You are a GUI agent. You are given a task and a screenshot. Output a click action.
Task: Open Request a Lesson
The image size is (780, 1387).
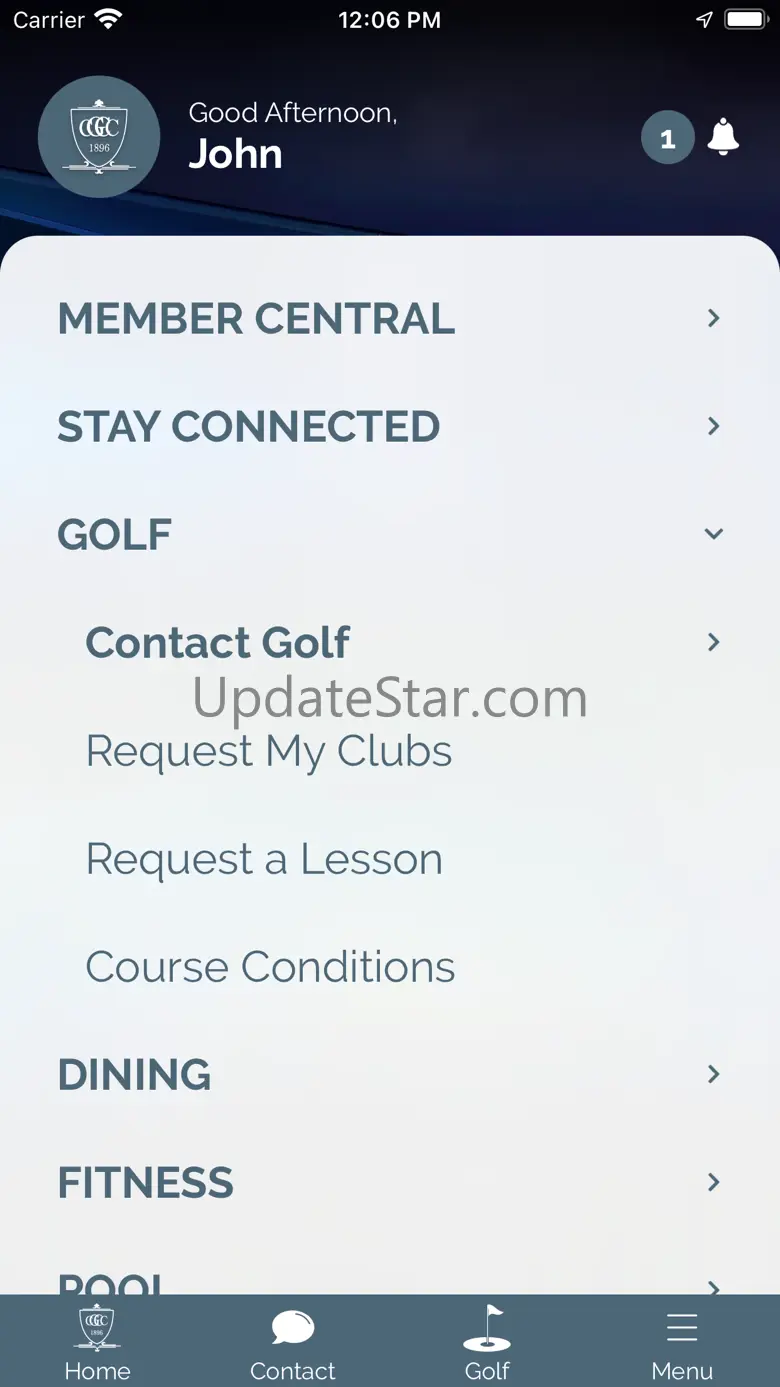[x=264, y=860]
